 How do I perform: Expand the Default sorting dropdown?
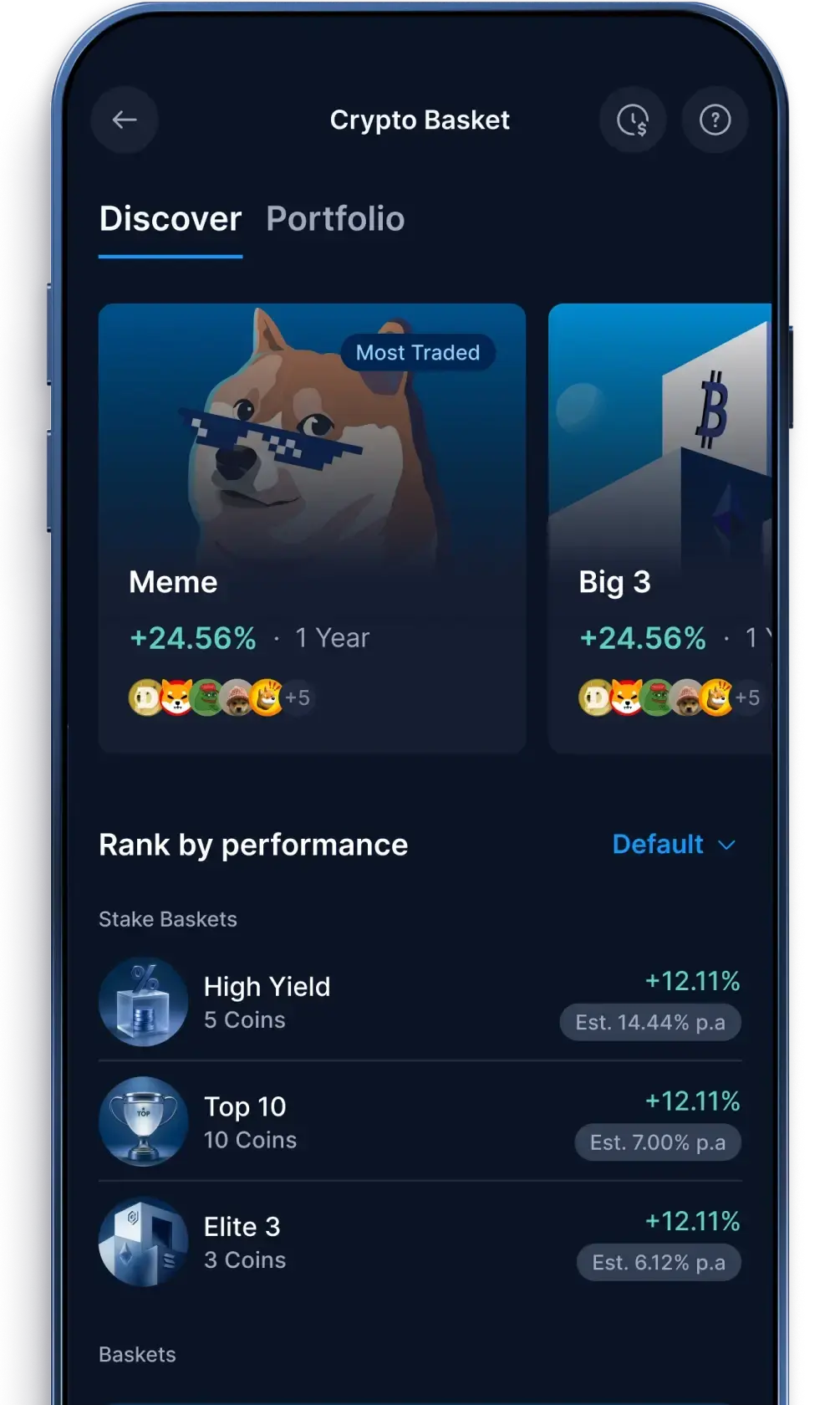(x=674, y=845)
